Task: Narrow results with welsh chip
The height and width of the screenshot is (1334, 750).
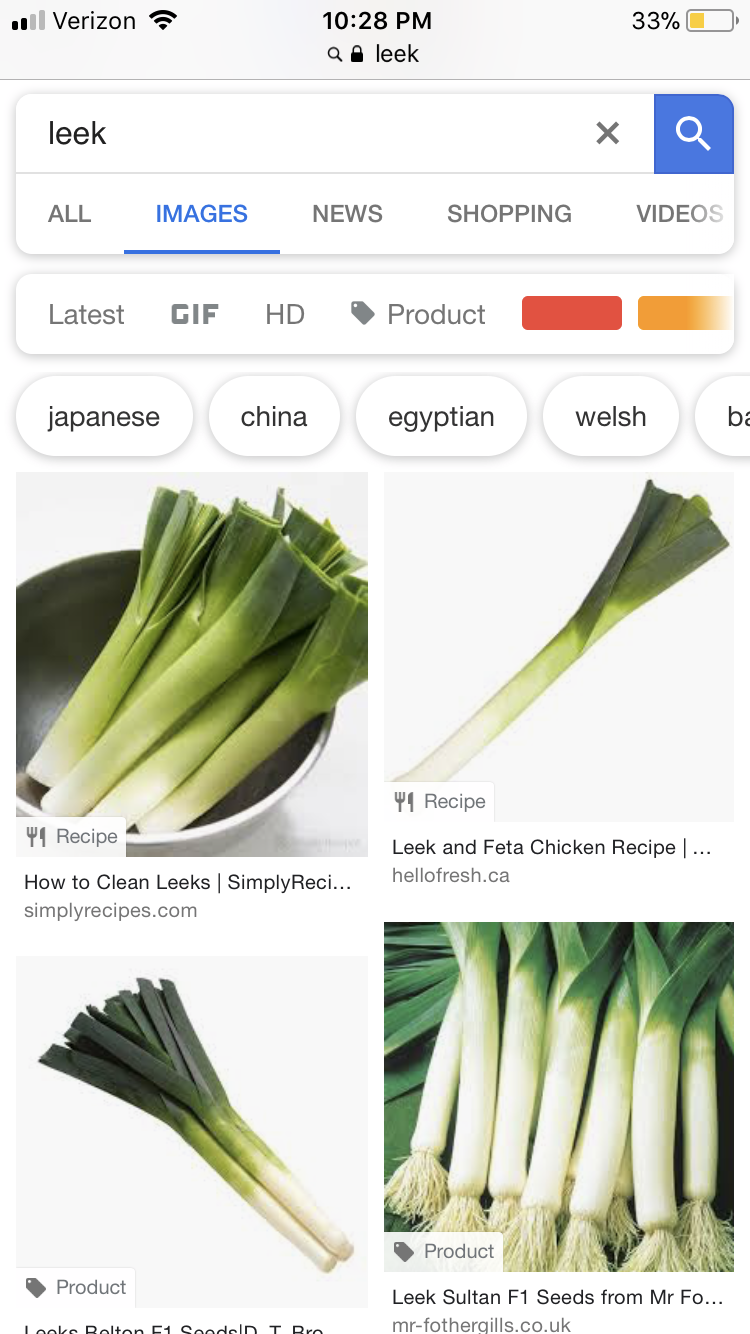Action: click(610, 417)
